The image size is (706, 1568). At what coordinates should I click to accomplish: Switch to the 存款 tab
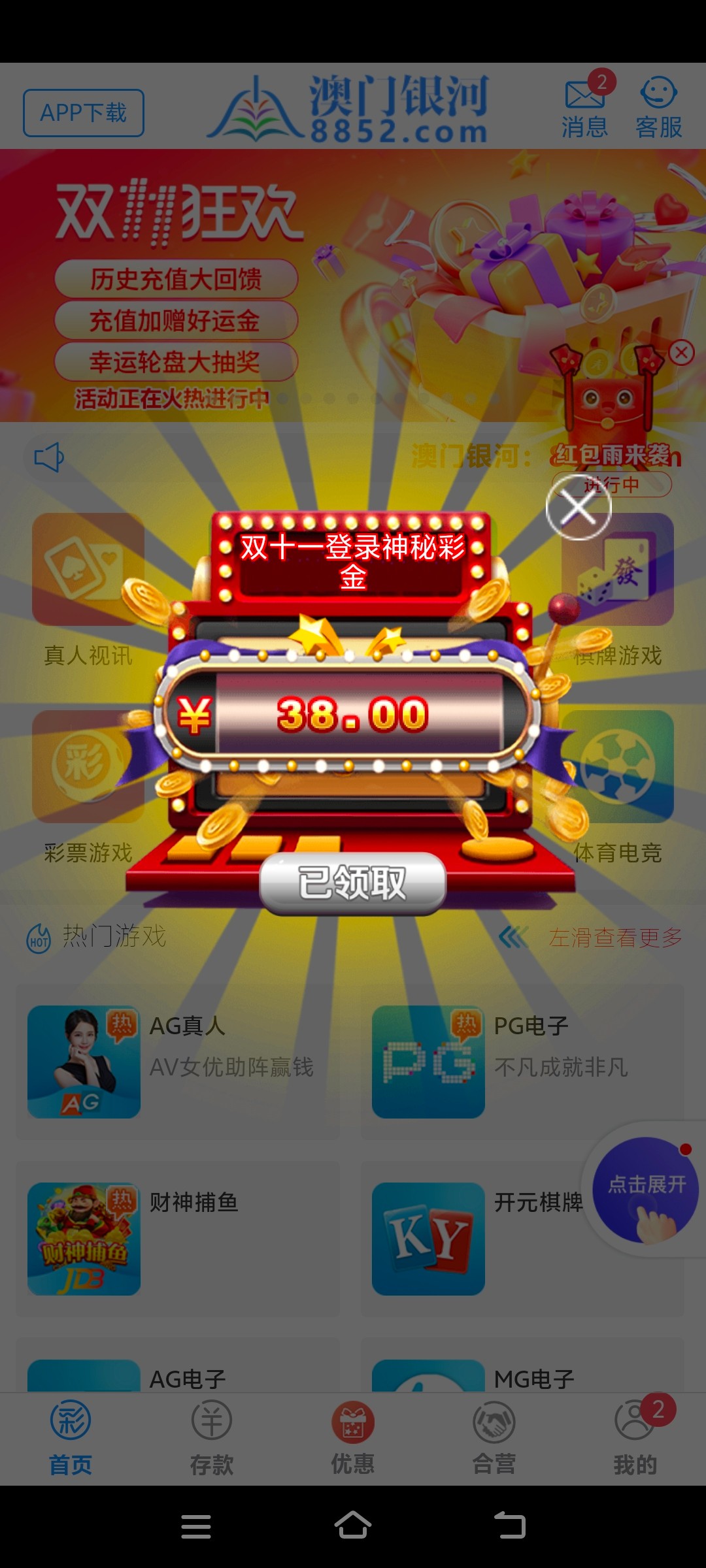tap(212, 1437)
